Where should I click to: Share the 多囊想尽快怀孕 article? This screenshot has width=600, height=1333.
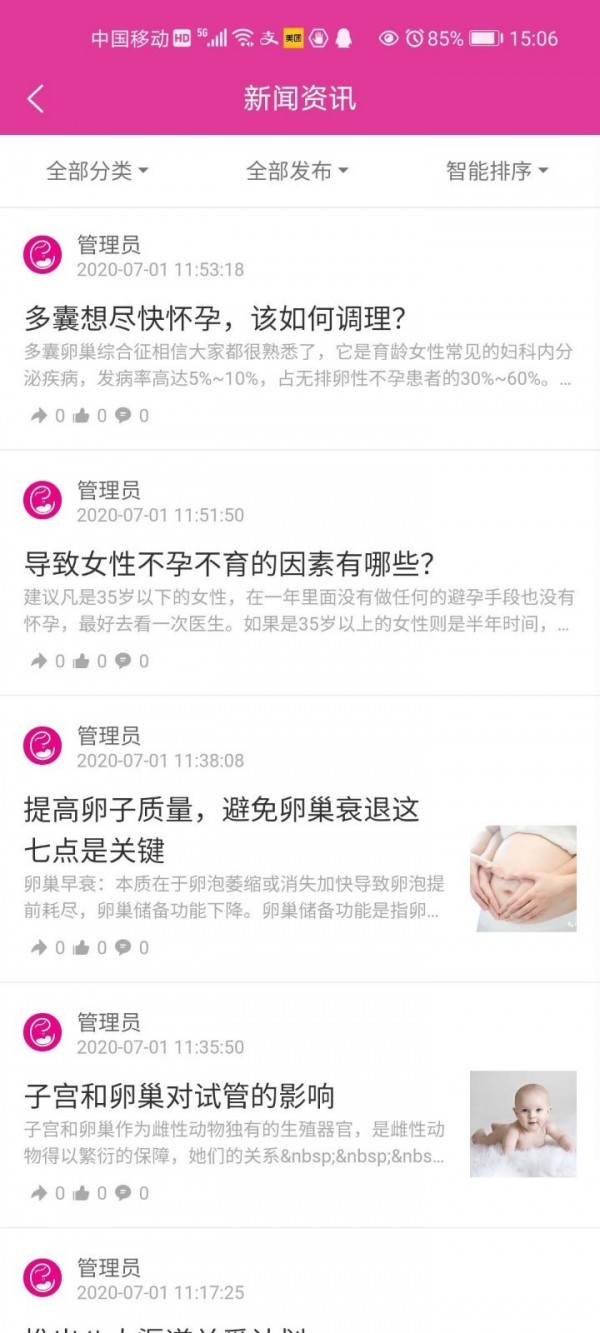40,415
